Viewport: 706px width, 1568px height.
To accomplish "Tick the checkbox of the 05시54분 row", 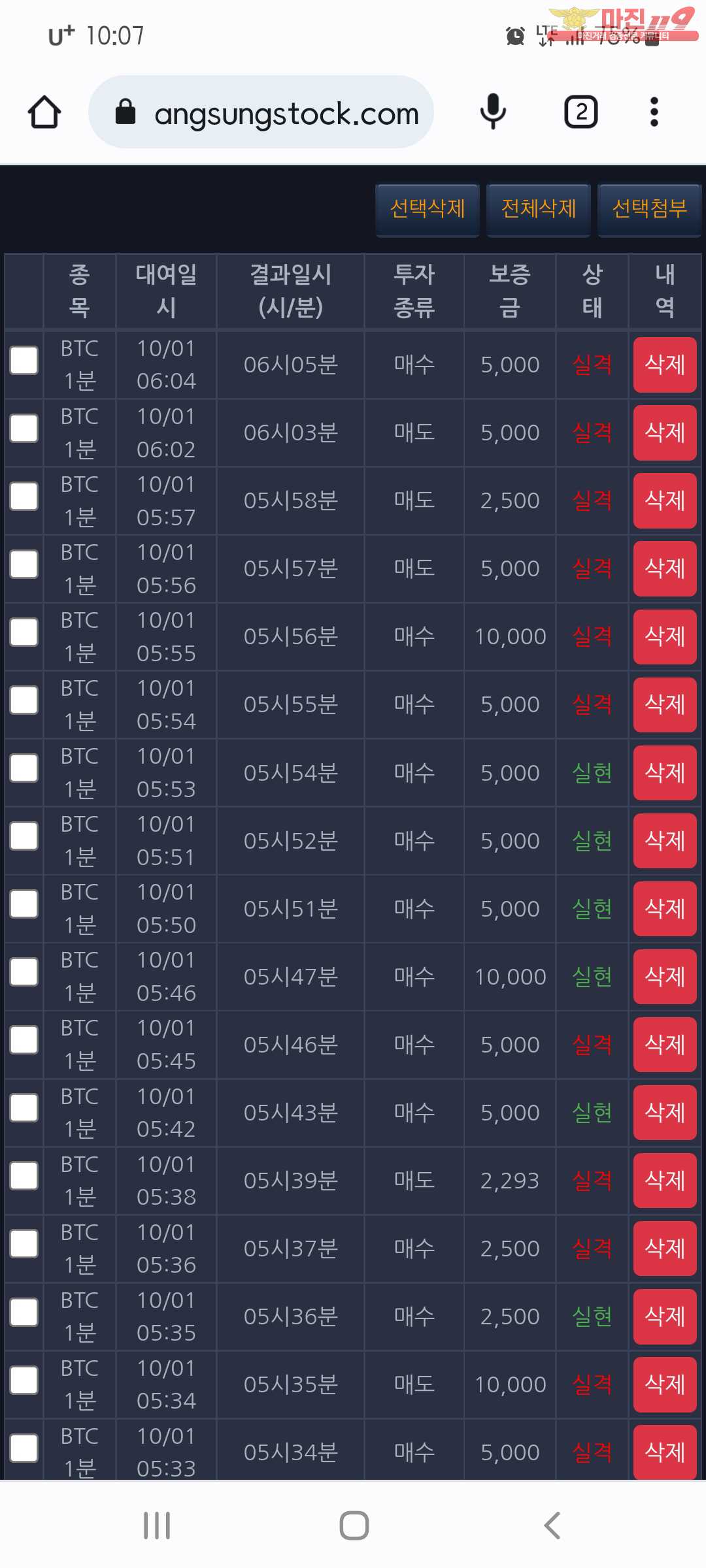I will 24,768.
